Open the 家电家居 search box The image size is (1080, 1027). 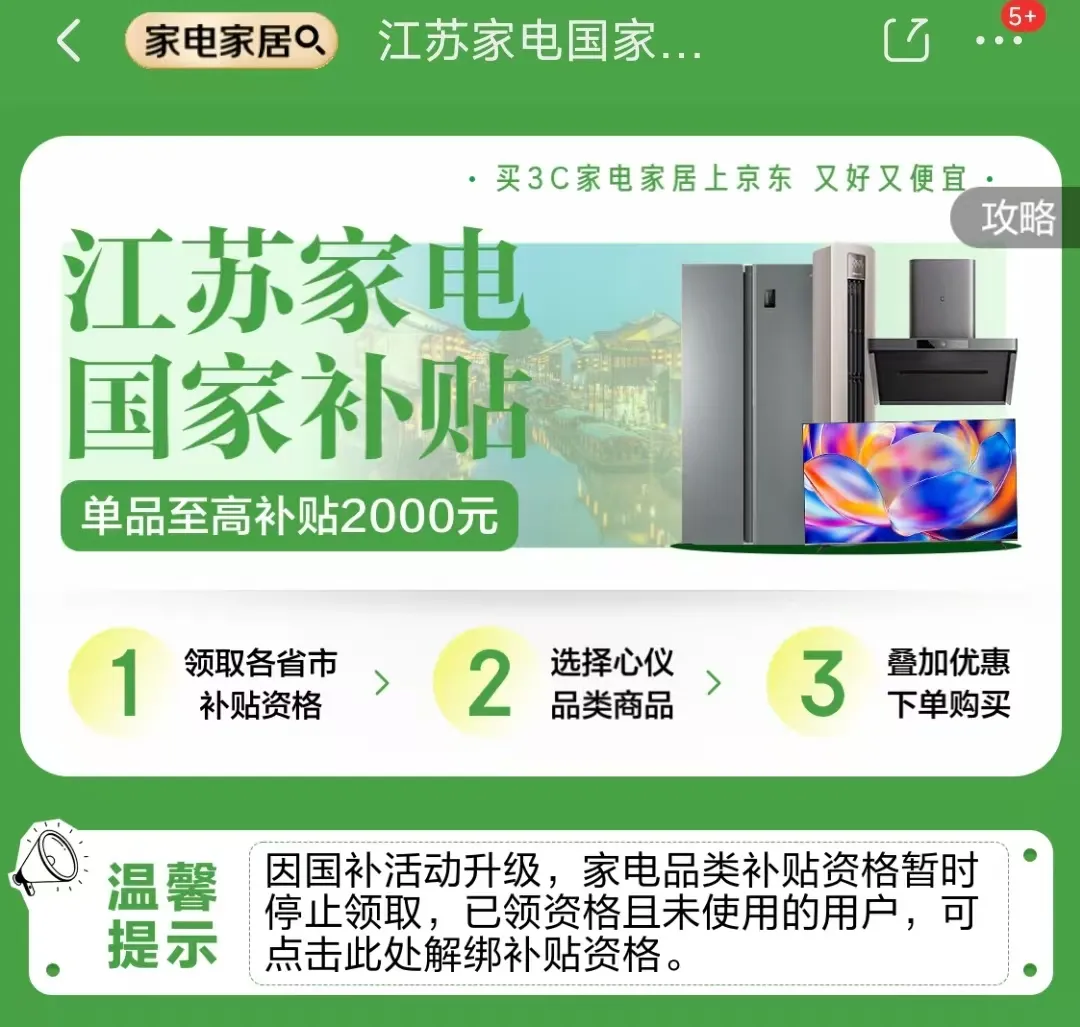coord(231,42)
